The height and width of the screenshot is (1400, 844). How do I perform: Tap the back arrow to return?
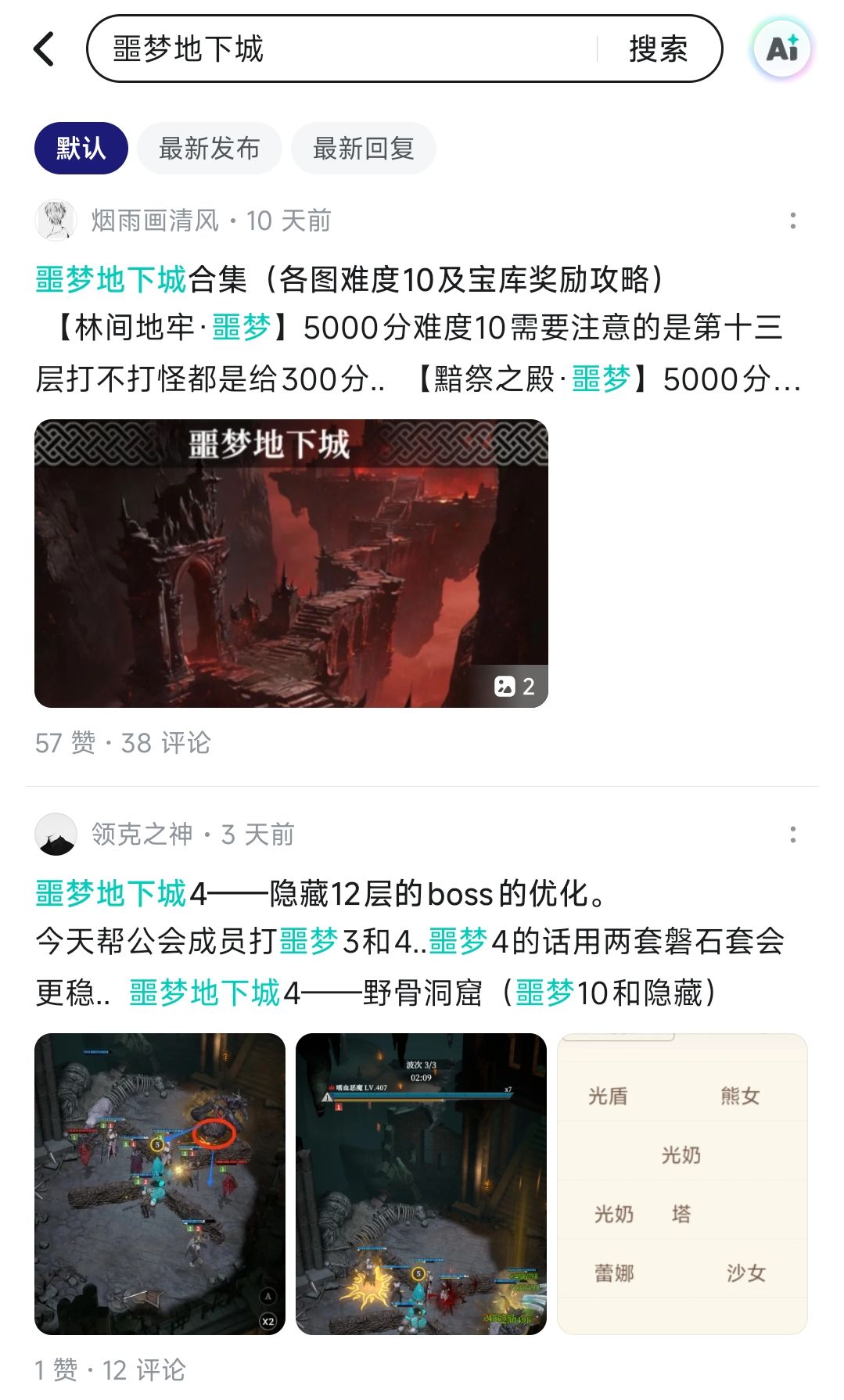click(45, 48)
